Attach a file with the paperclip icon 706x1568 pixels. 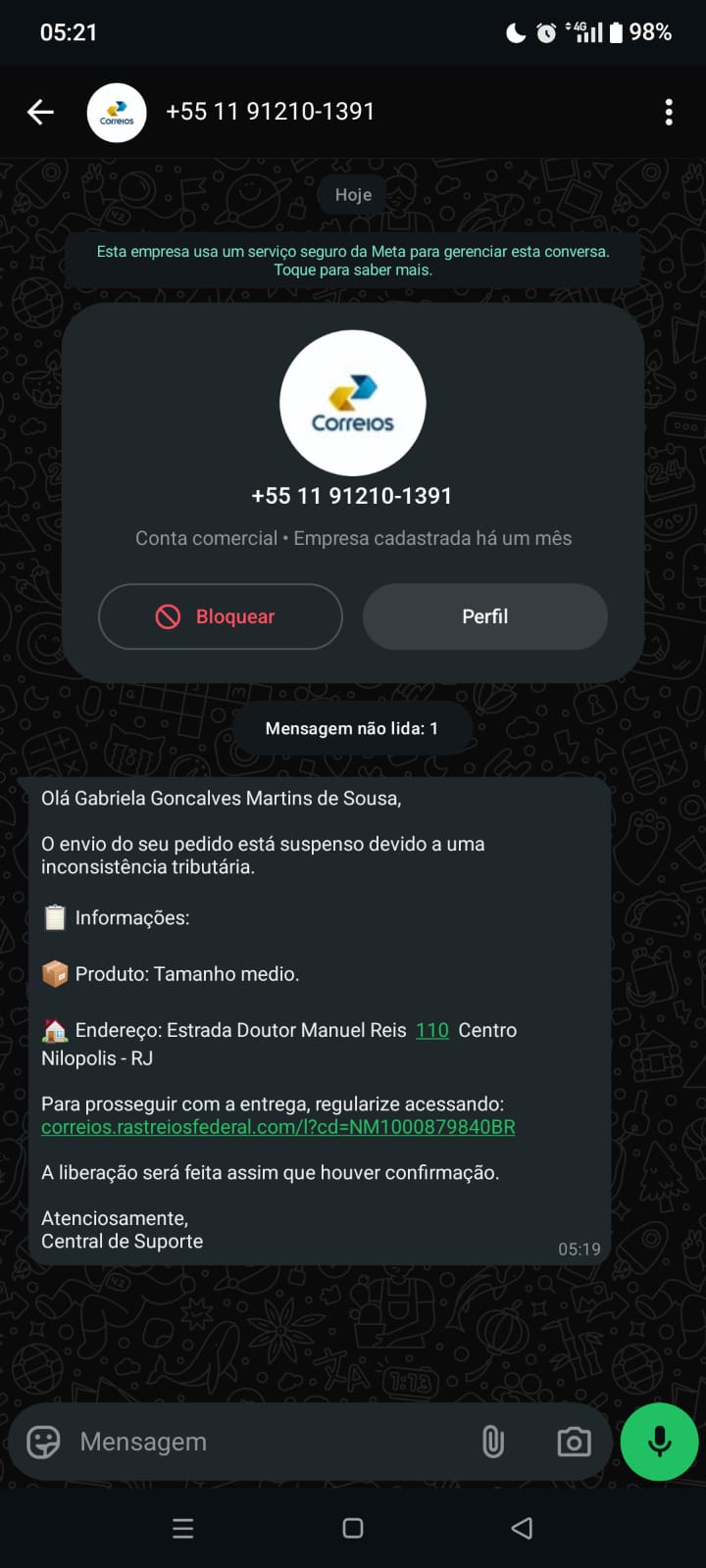click(493, 1442)
